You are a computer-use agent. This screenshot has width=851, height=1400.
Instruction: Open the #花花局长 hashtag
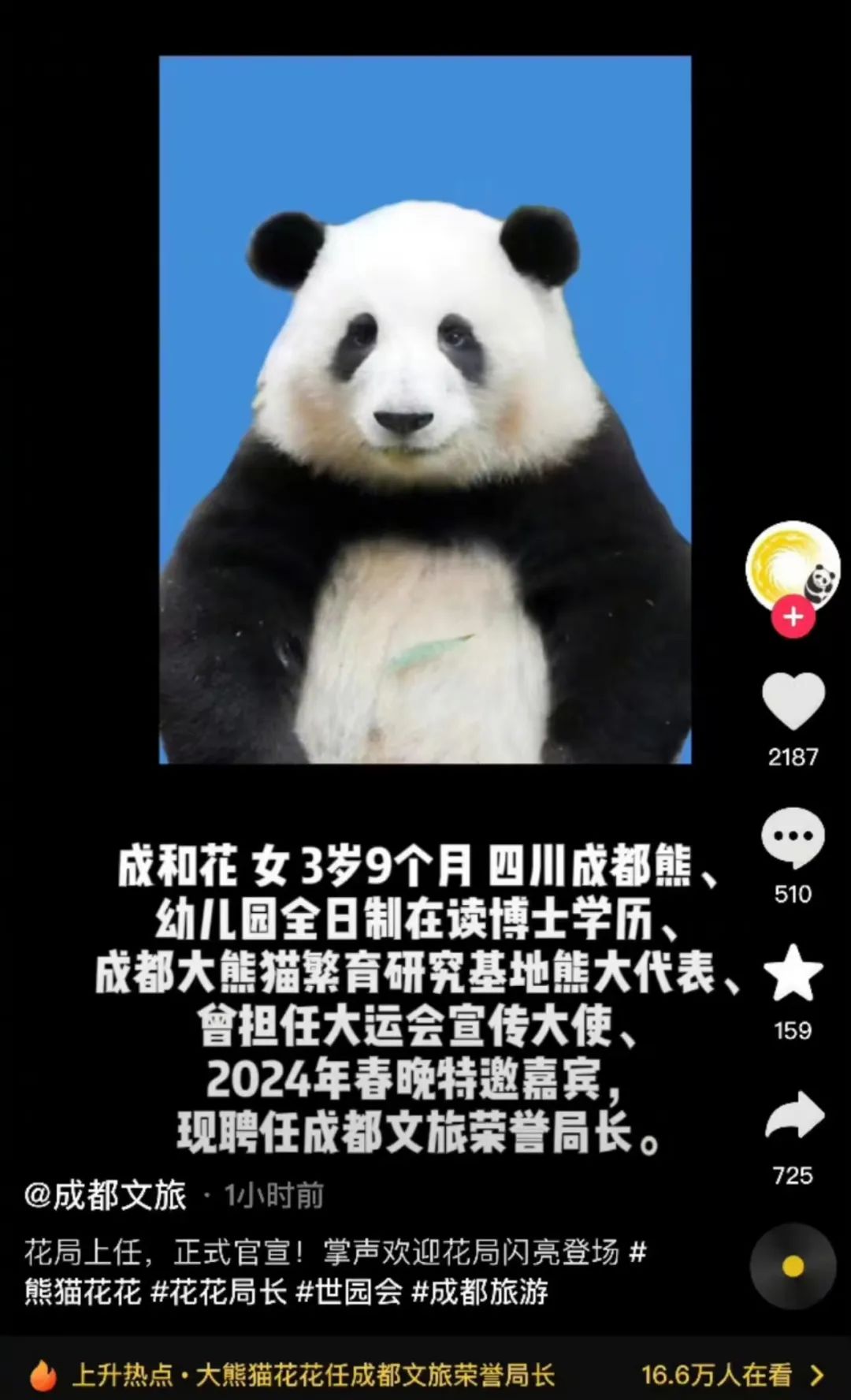218,1292
